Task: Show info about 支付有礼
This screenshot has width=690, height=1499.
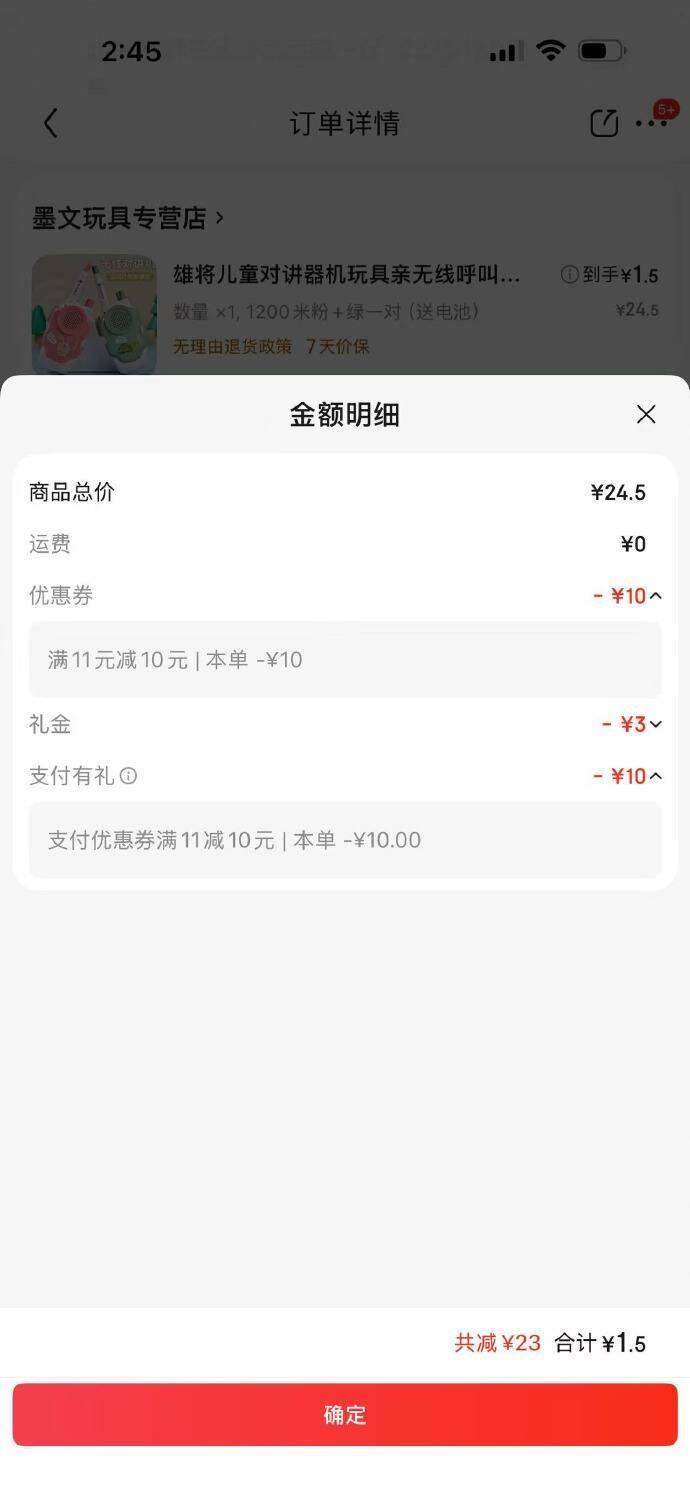Action: (x=129, y=776)
